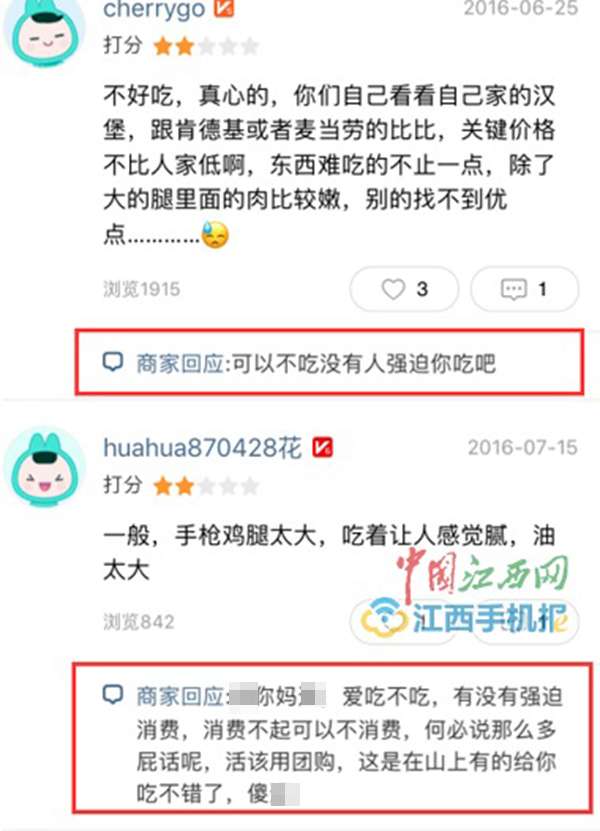
Task: Like cherrygo's review
Action: coord(404,290)
